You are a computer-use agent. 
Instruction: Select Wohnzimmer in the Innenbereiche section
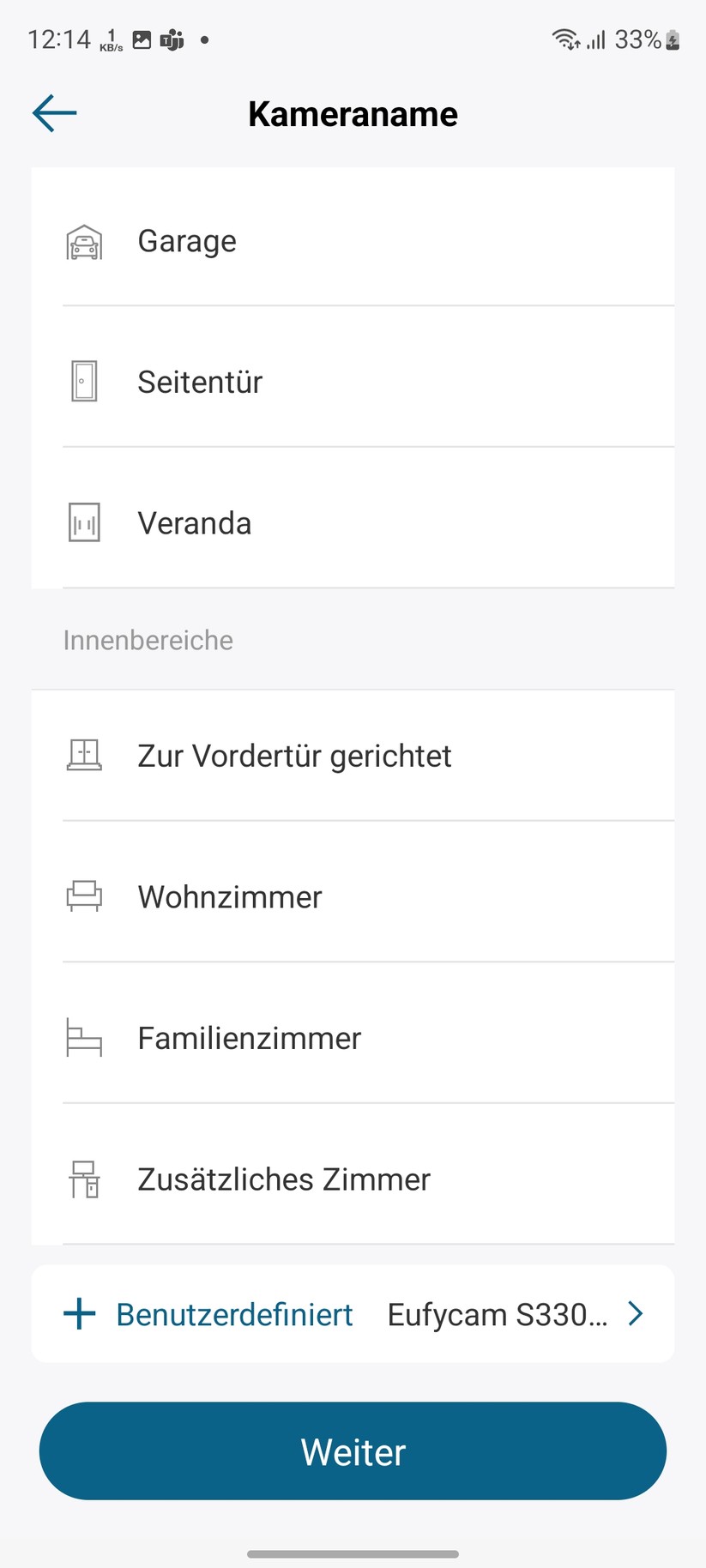coord(229,896)
